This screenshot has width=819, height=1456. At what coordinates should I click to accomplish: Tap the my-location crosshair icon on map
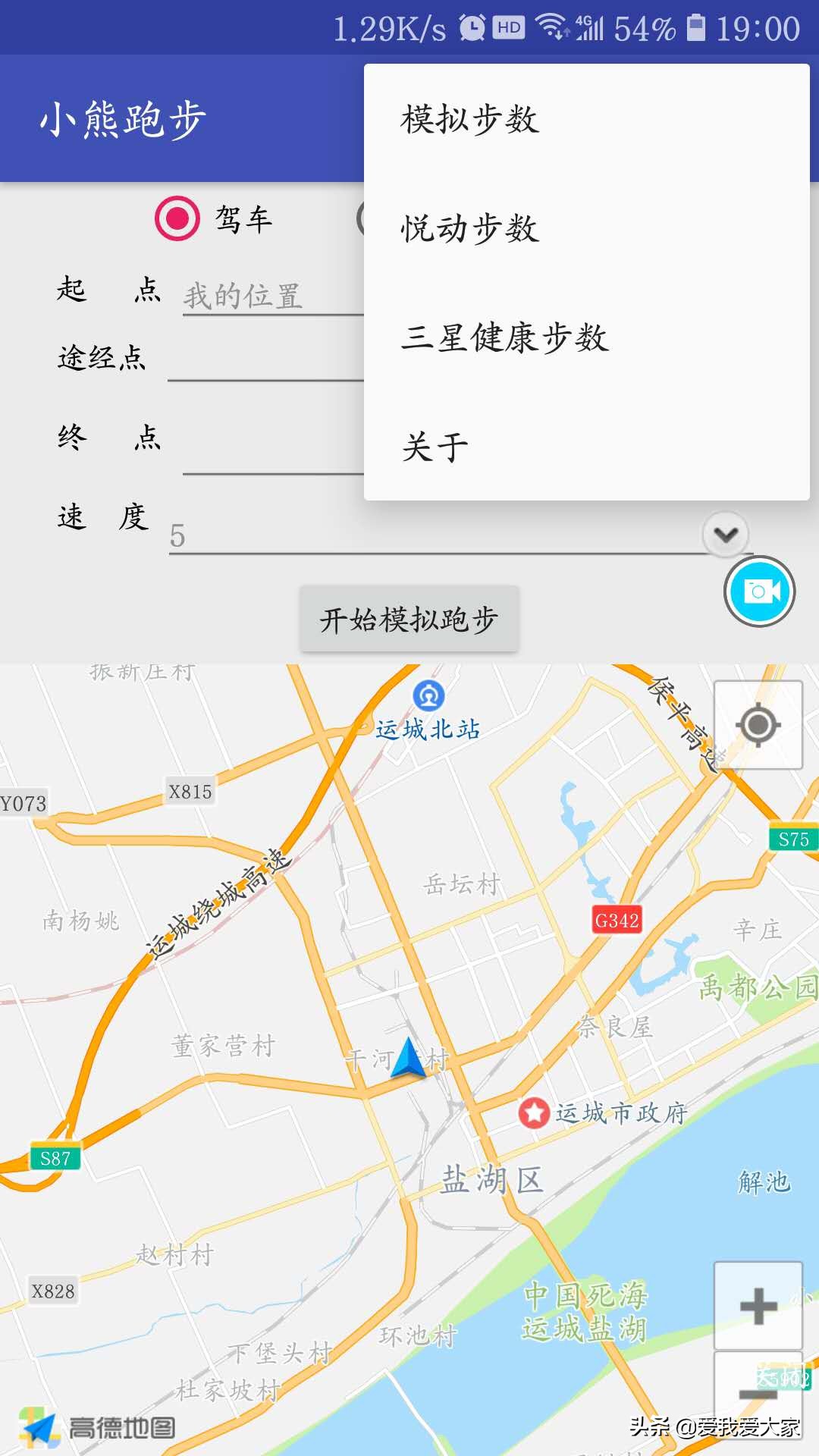tap(758, 726)
